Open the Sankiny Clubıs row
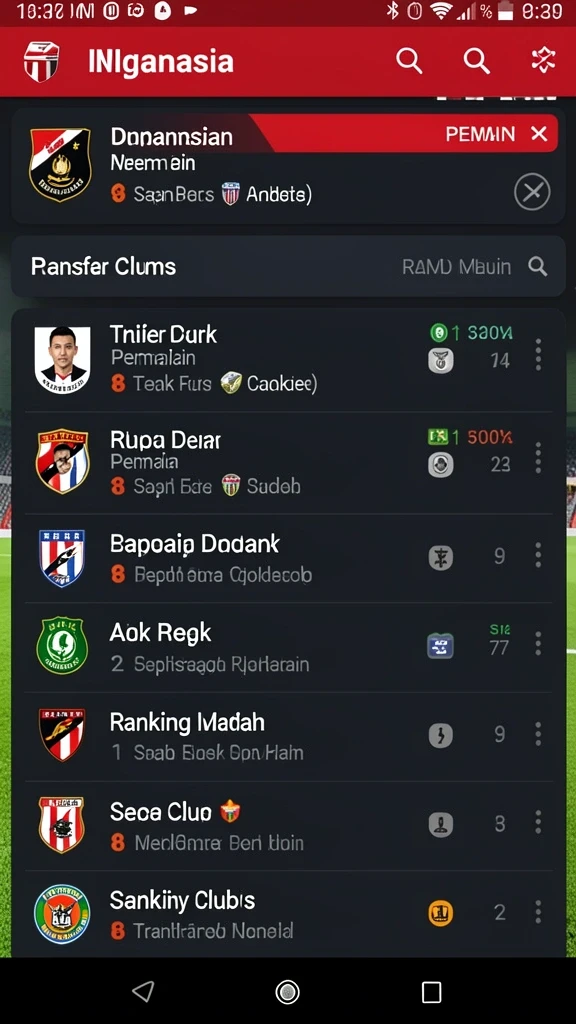This screenshot has height=1024, width=576. (x=288, y=914)
